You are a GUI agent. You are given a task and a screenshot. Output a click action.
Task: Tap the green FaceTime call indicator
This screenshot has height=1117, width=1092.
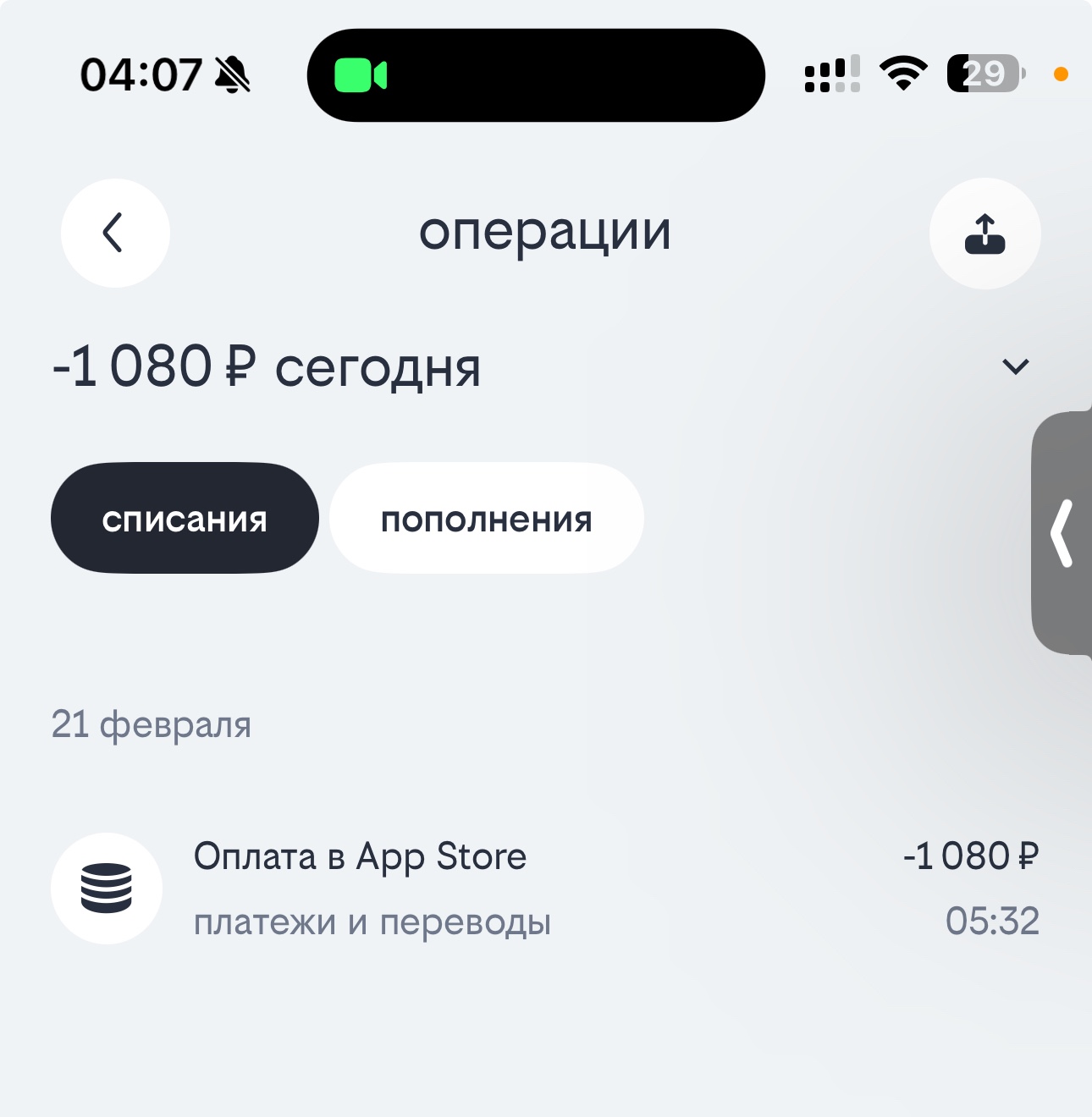(x=361, y=75)
